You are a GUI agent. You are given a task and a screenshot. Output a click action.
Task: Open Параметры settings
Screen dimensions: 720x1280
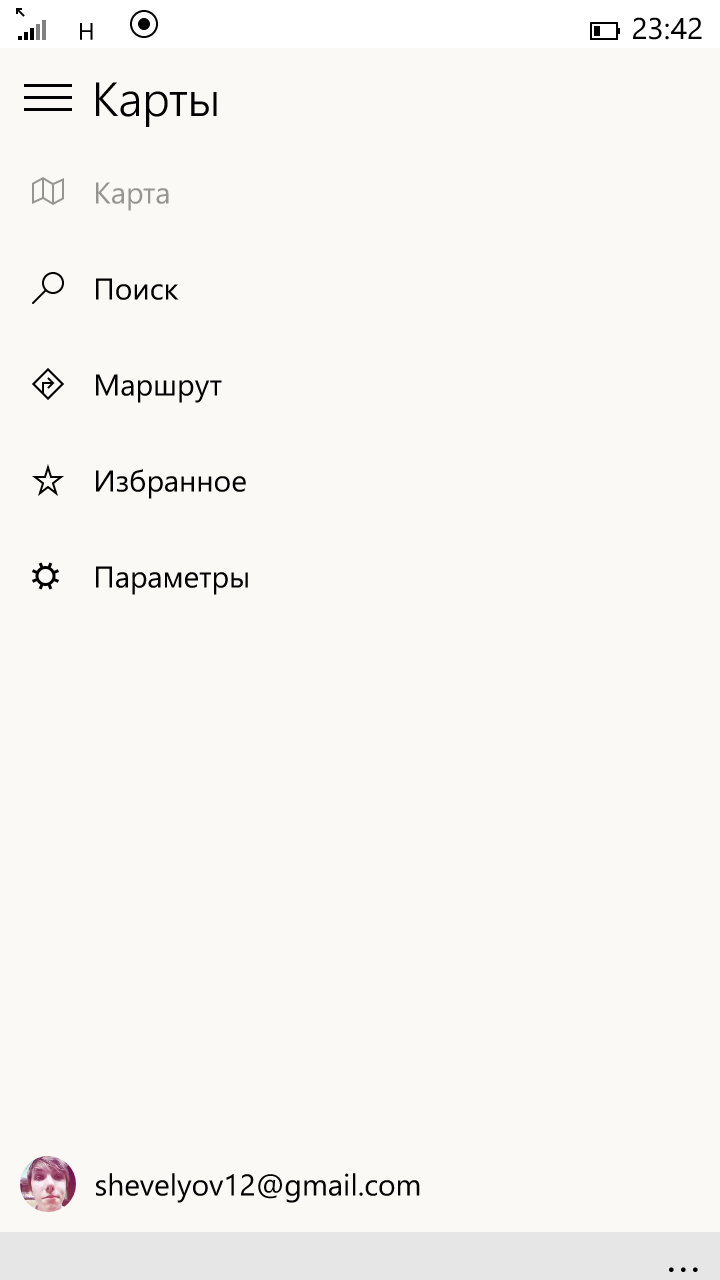coord(360,577)
